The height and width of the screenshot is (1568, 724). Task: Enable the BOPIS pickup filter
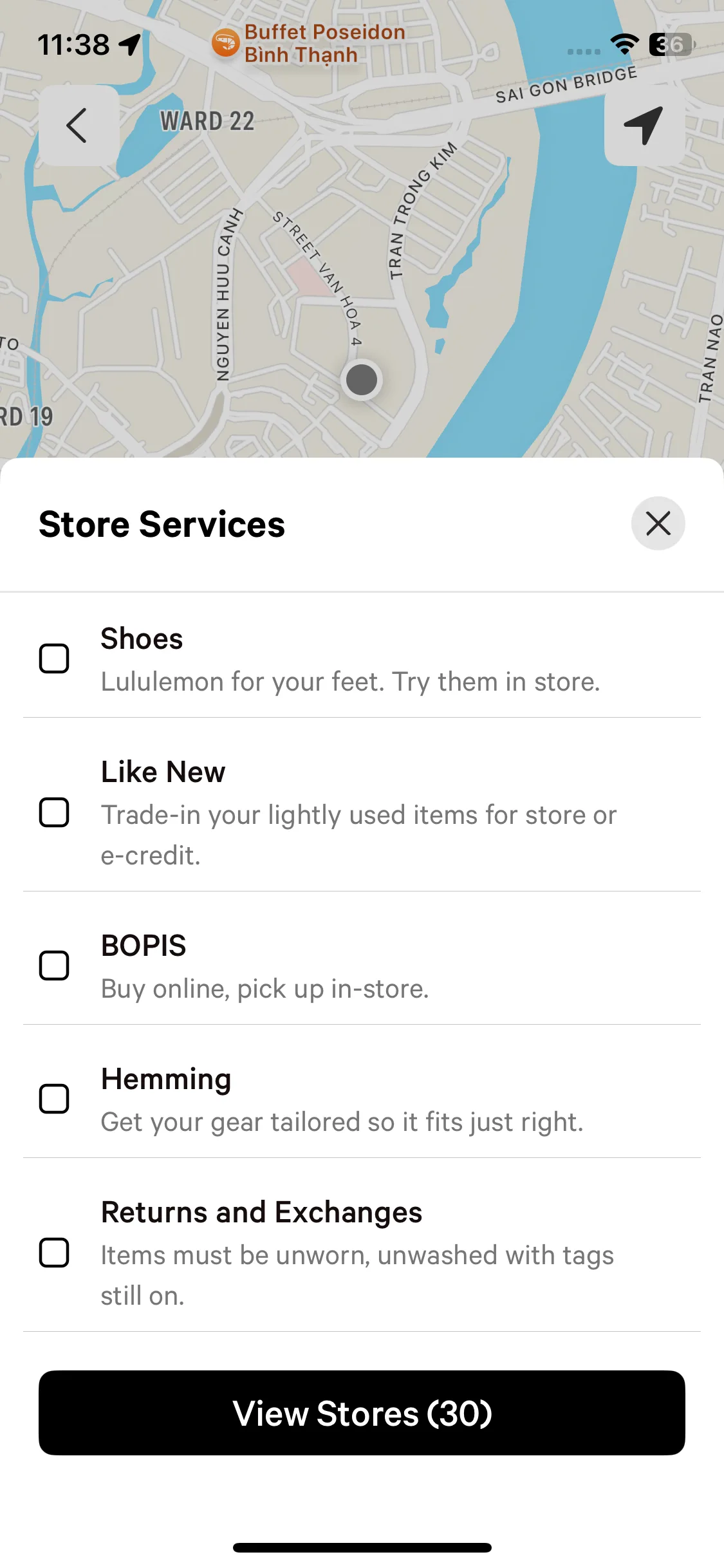point(54,965)
